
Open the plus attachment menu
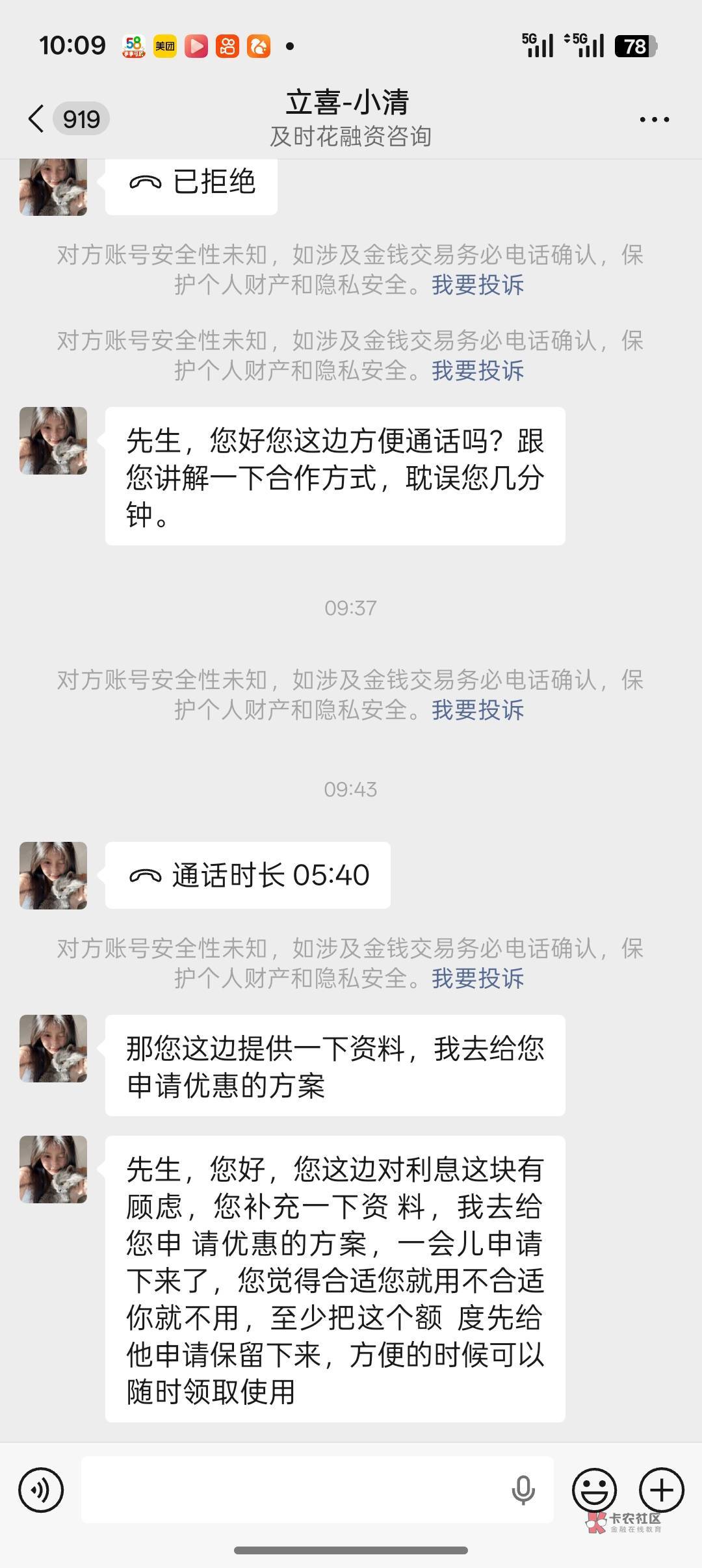(662, 1489)
